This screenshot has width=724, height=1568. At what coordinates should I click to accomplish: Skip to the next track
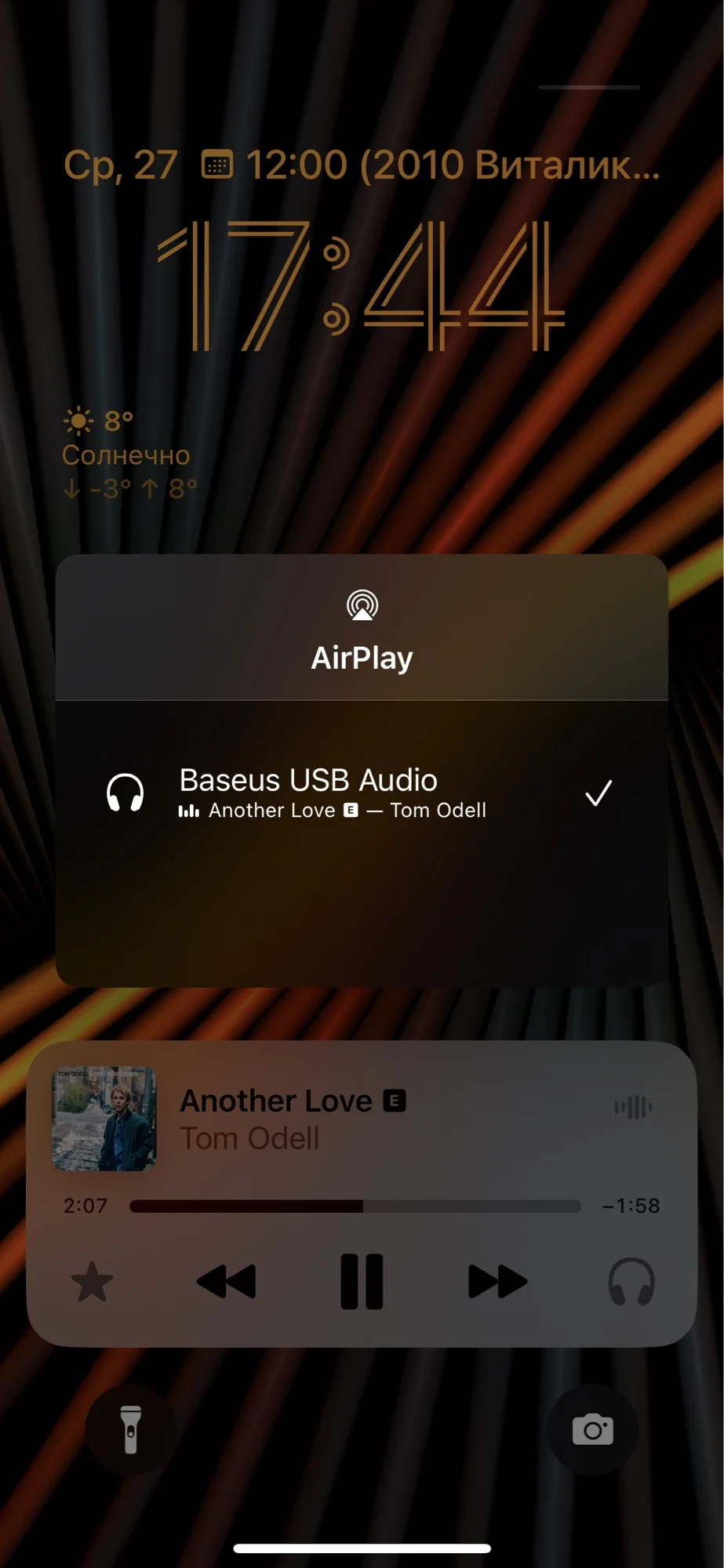pyautogui.click(x=497, y=1282)
